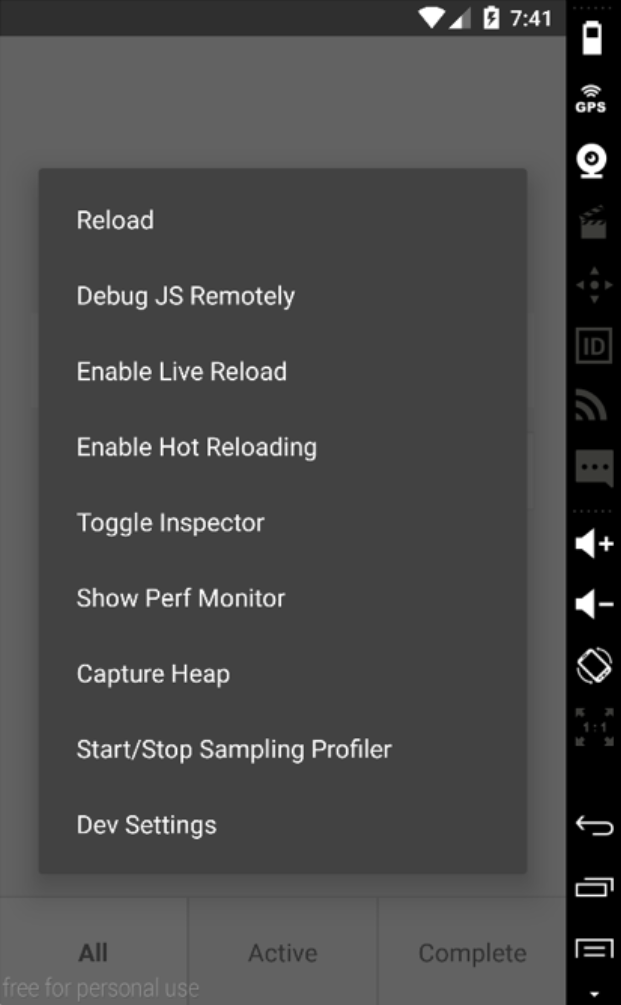The image size is (621, 1005).
Task: Select Reload from the dev menu
Action: pos(115,221)
